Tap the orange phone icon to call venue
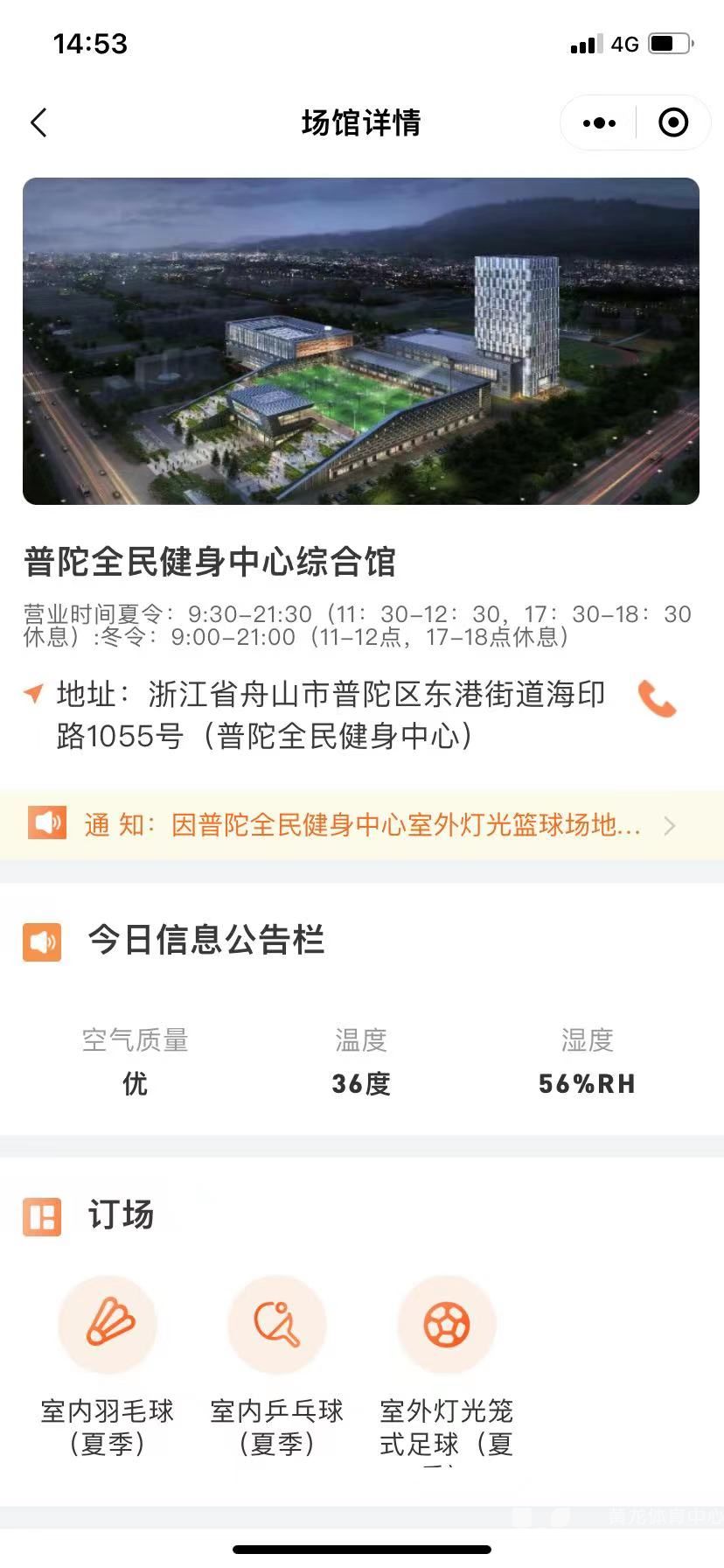The height and width of the screenshot is (1568, 724). pos(658,700)
